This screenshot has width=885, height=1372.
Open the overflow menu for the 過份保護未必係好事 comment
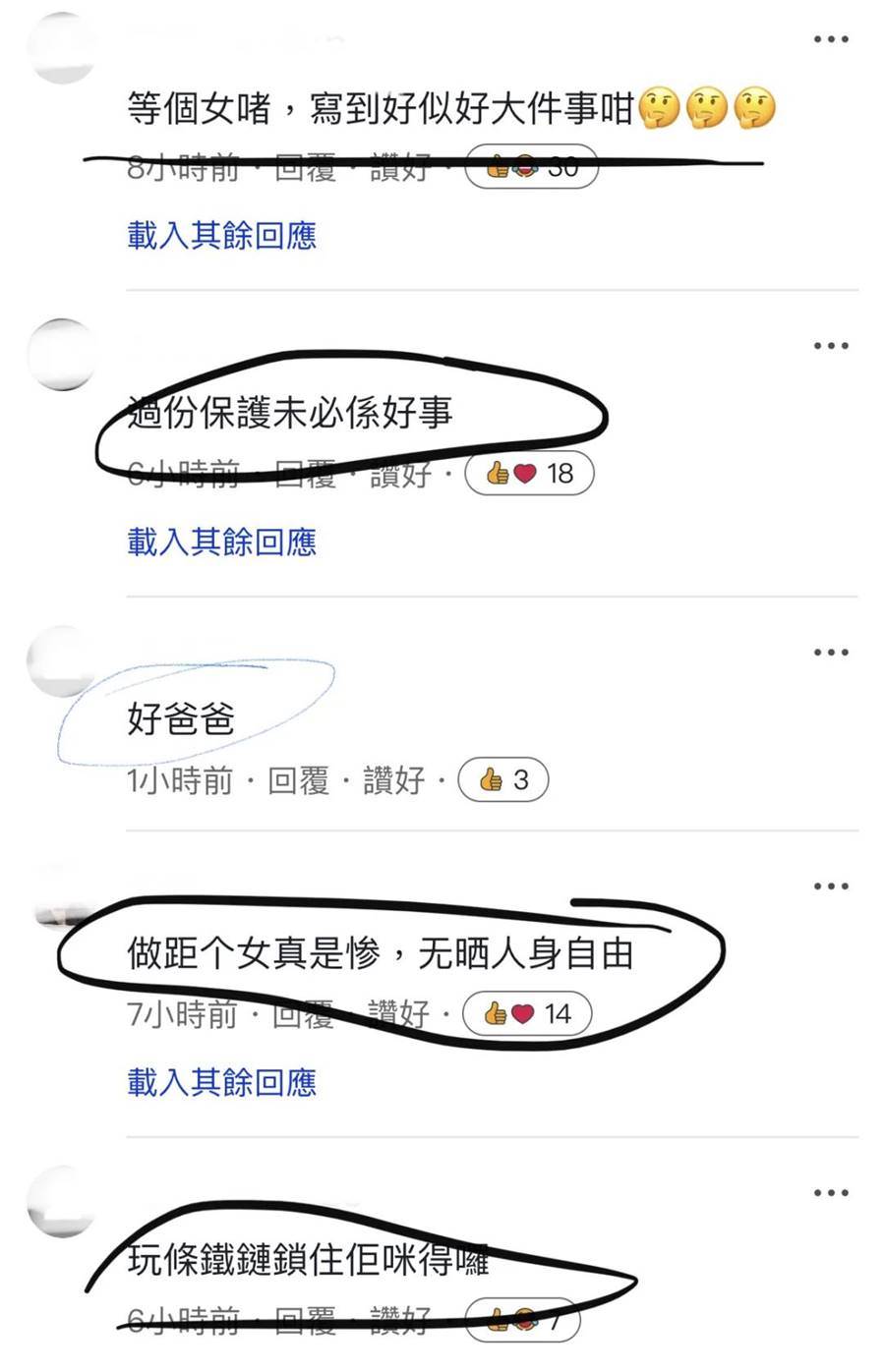tap(830, 346)
